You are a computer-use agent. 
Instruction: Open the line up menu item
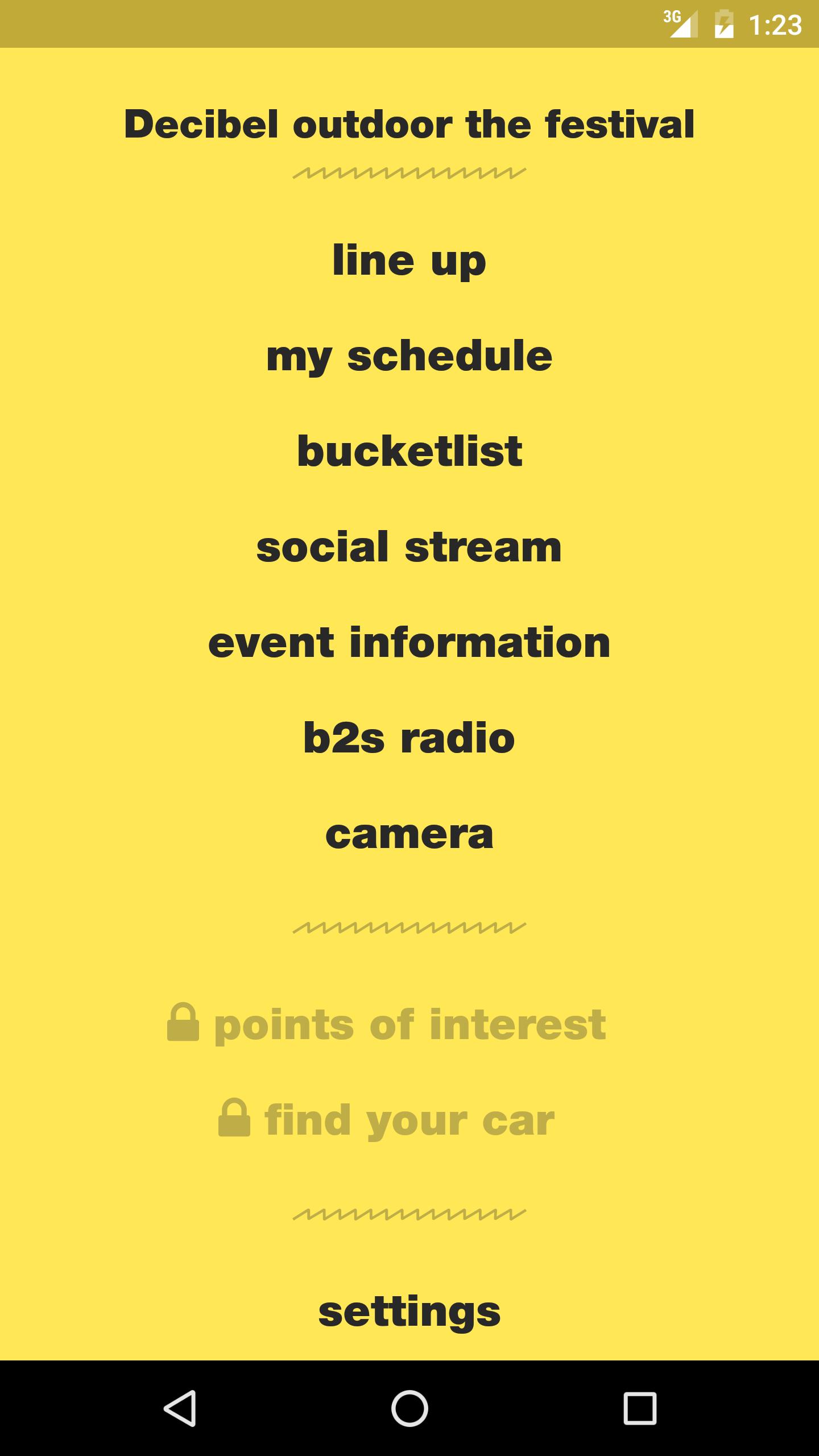408,262
